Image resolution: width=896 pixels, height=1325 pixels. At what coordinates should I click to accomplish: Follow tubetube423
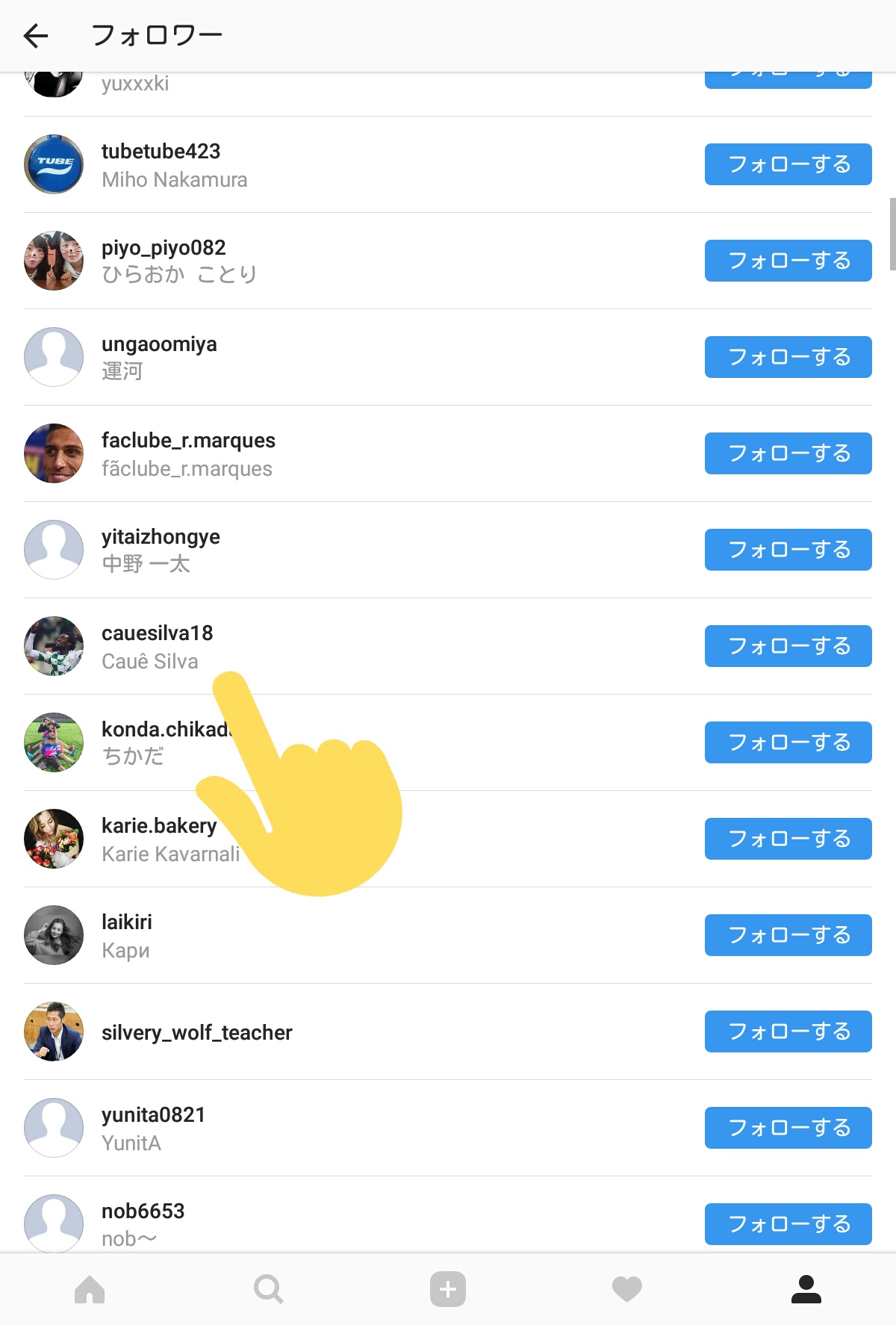coord(788,164)
